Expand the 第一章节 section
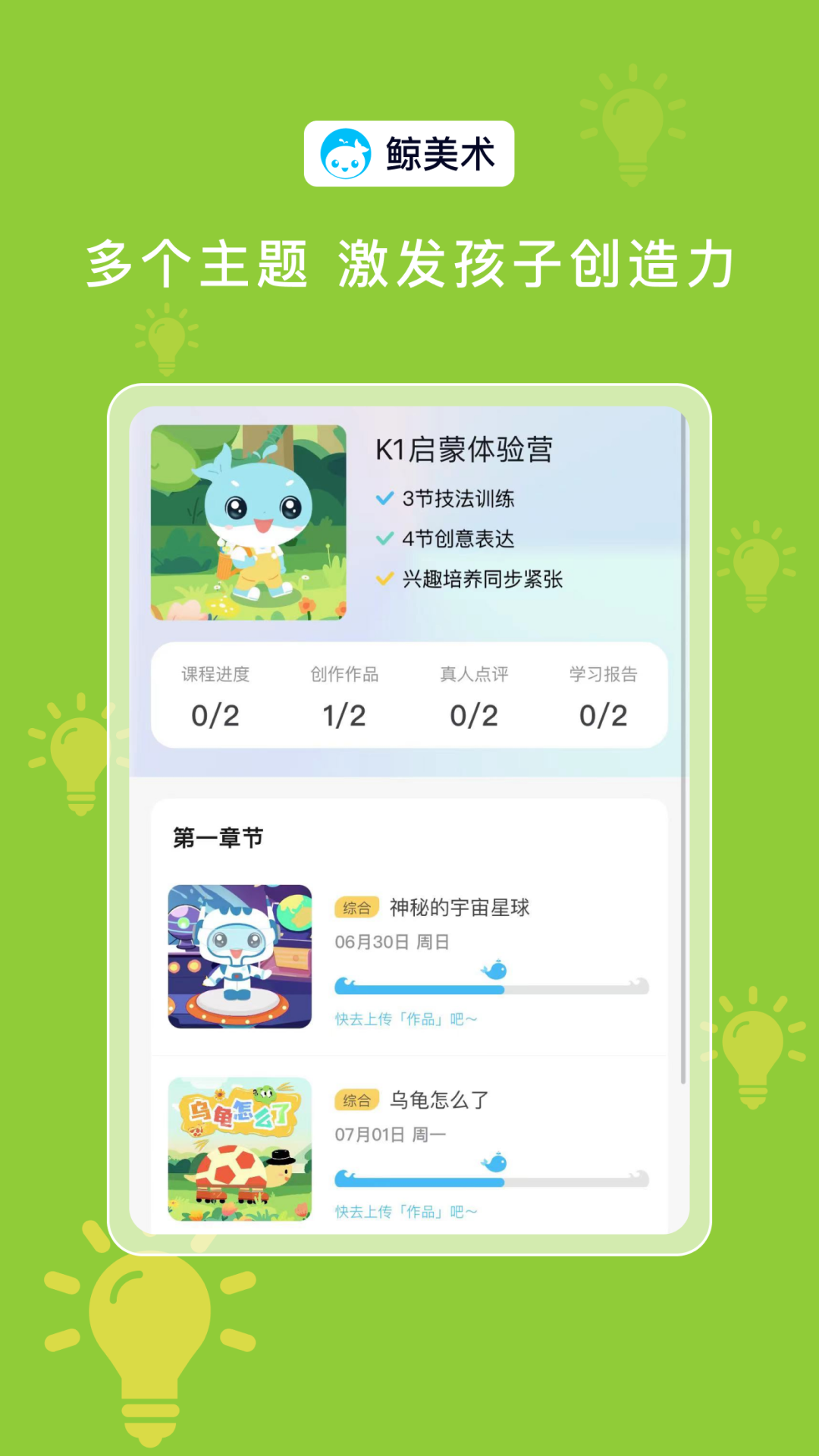The width and height of the screenshot is (819, 1456). [x=216, y=839]
